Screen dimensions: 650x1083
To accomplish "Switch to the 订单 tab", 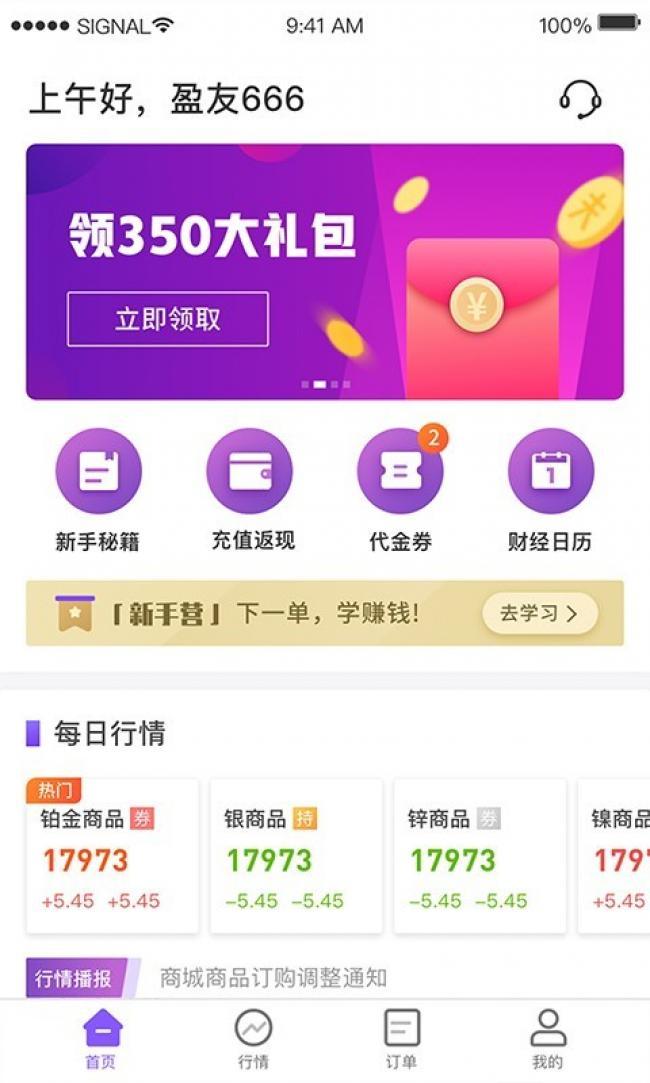I will [401, 1039].
